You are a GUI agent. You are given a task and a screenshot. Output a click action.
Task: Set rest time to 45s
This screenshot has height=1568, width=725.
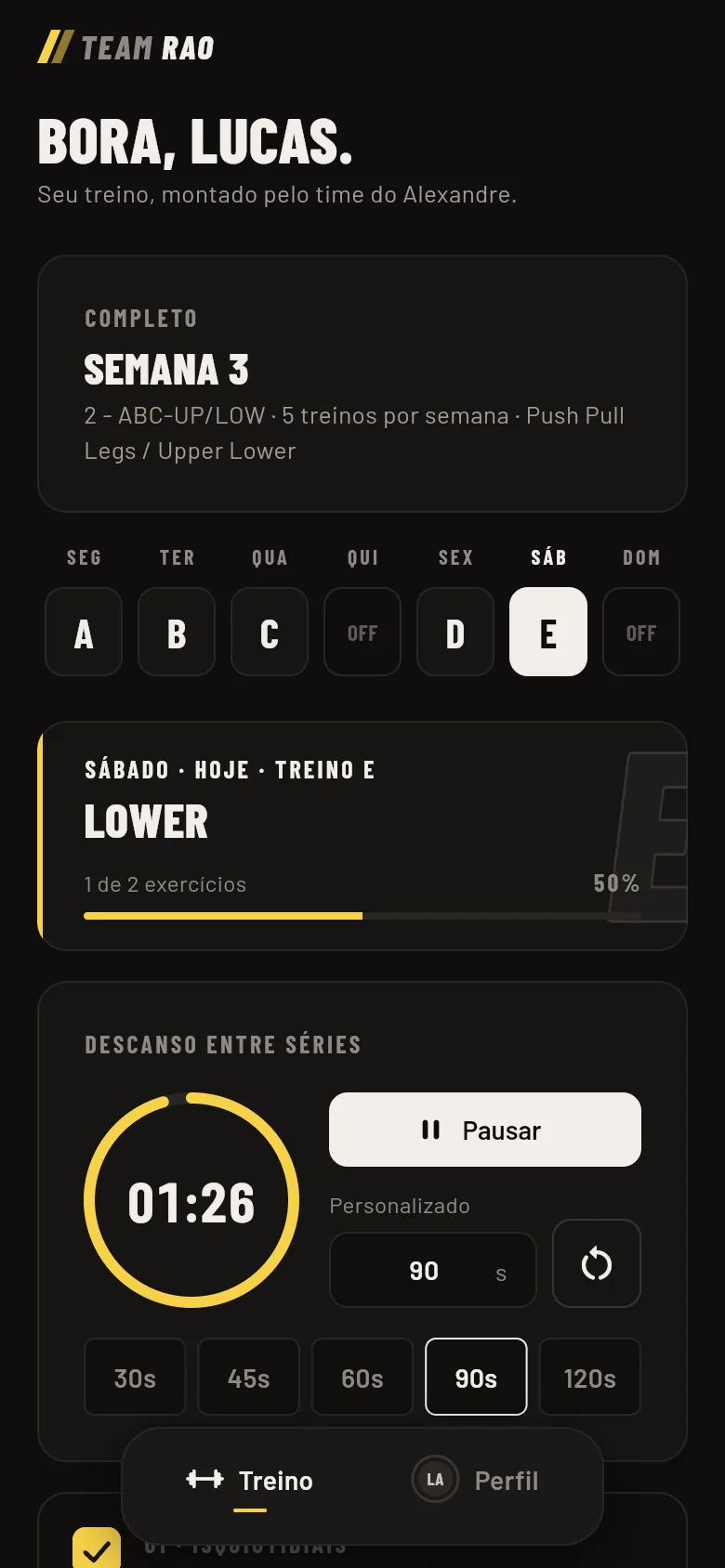pos(249,1377)
